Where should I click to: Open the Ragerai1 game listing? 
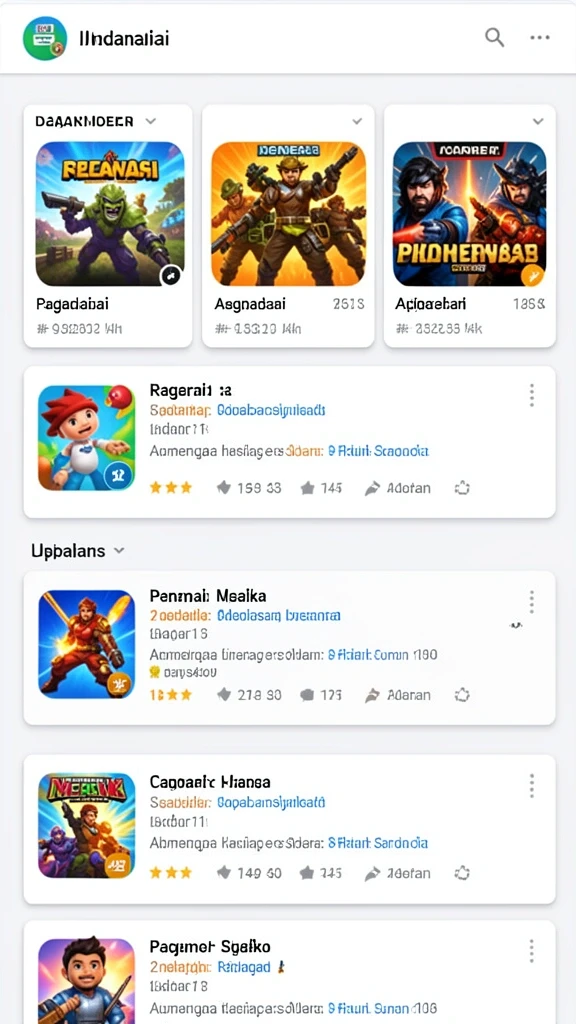(289, 441)
